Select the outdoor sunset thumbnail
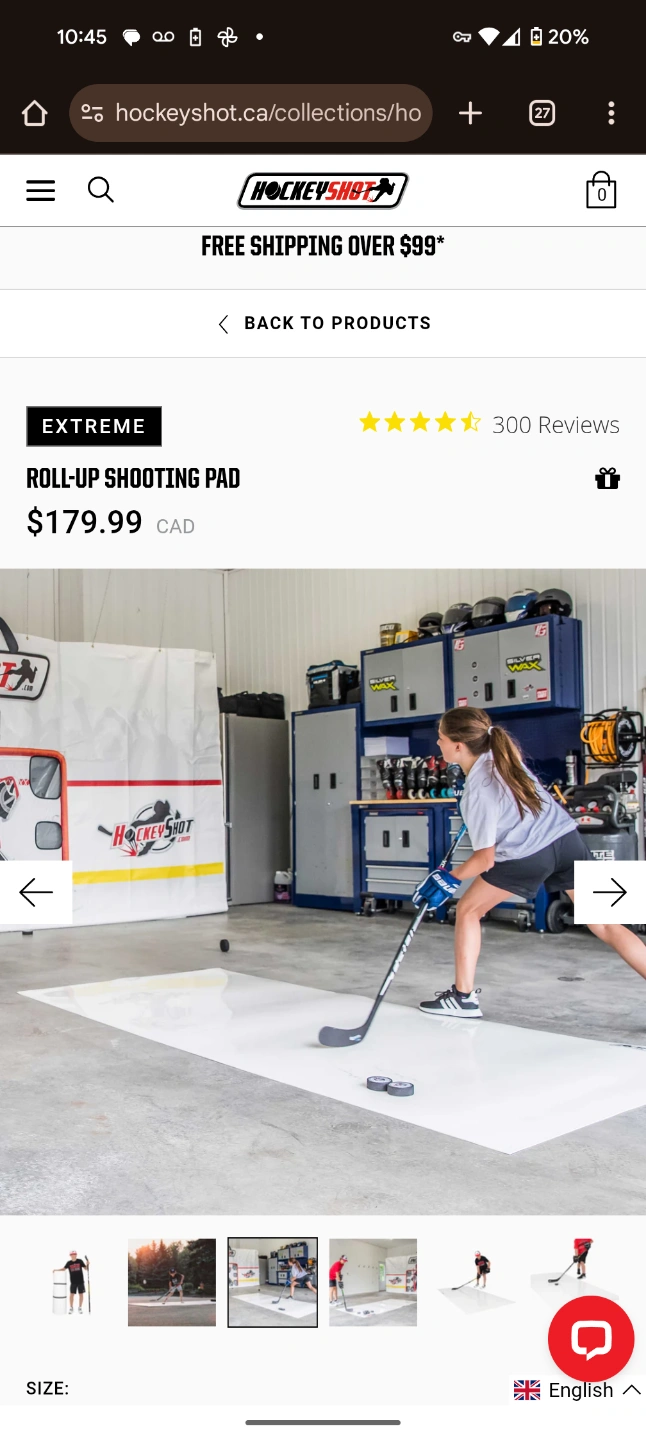 tap(172, 1282)
